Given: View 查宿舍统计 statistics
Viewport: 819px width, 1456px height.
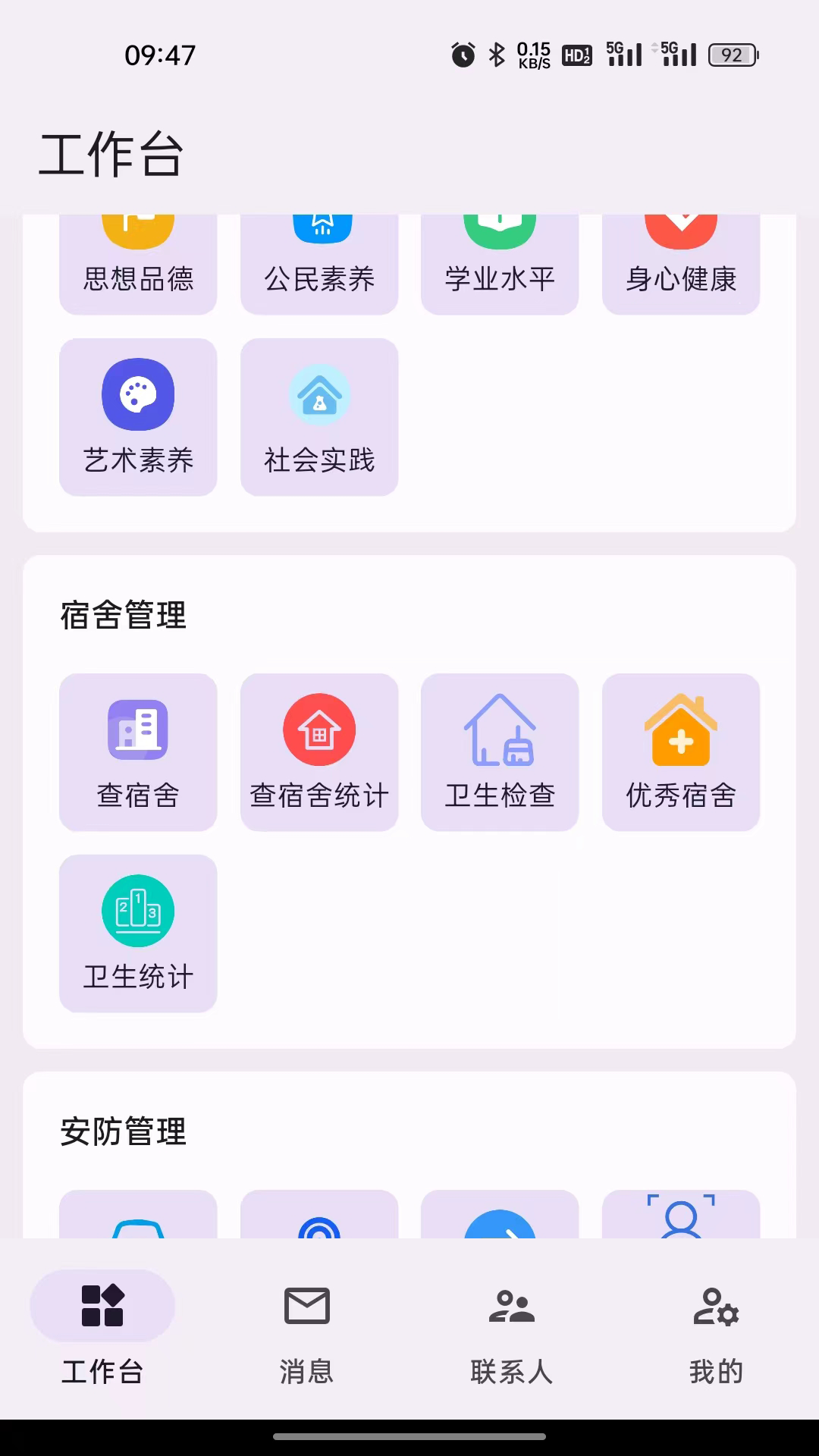Looking at the screenshot, I should 319,752.
